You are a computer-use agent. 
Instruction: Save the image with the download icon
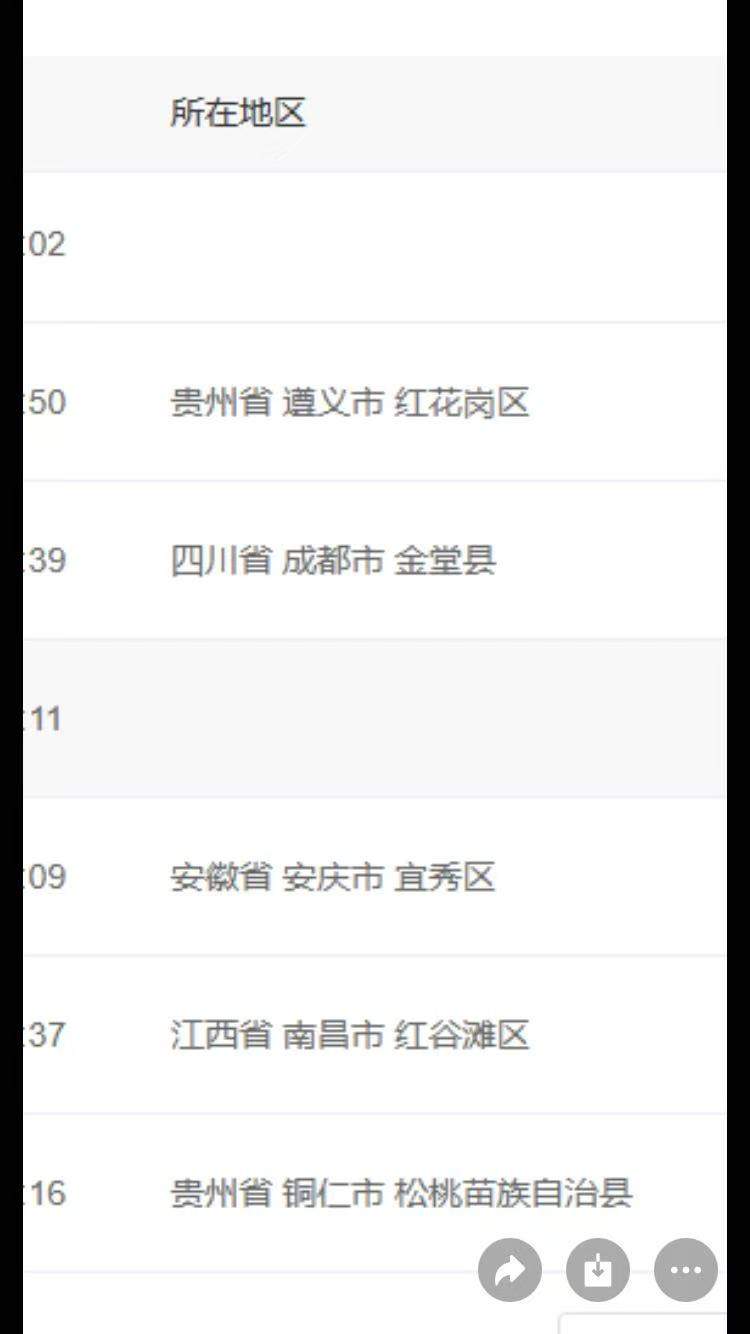coord(598,1270)
